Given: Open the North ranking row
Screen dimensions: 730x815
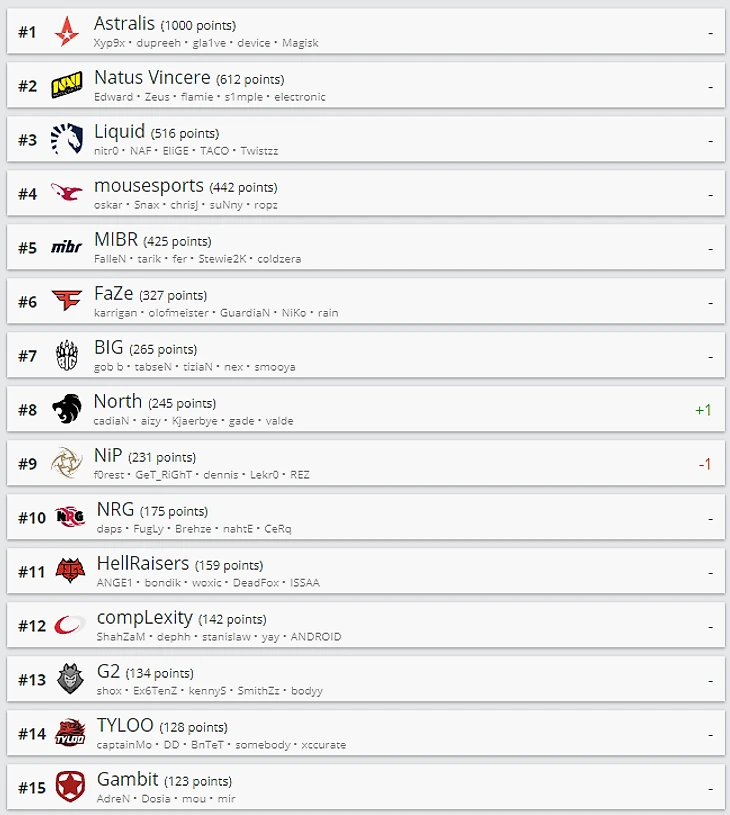Looking at the screenshot, I should (365, 409).
